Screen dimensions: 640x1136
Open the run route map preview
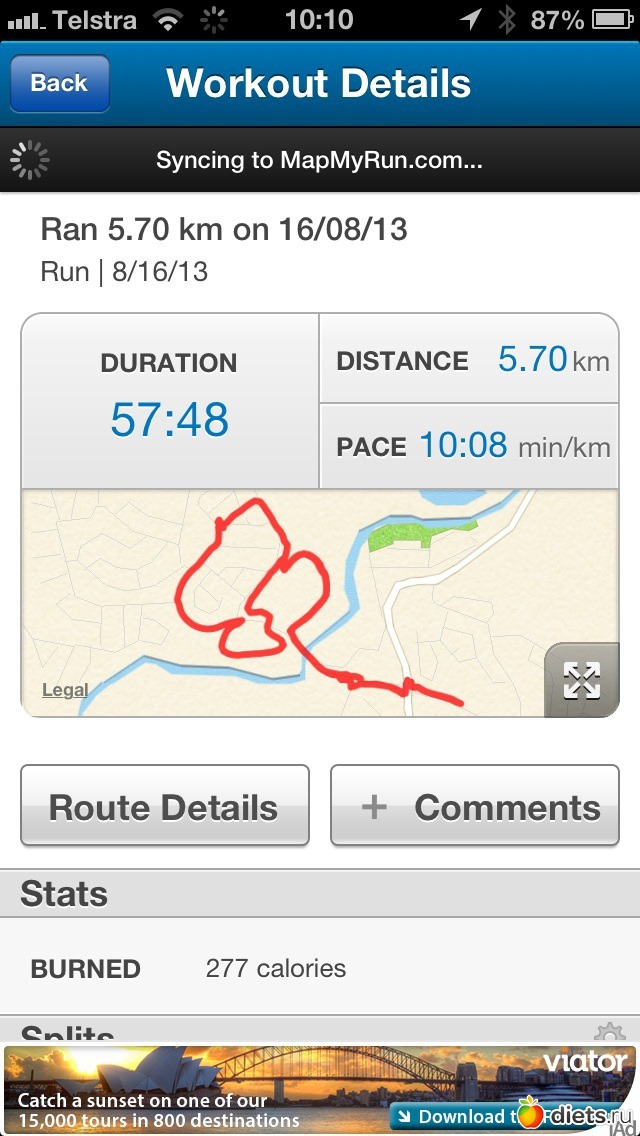(x=300, y=600)
